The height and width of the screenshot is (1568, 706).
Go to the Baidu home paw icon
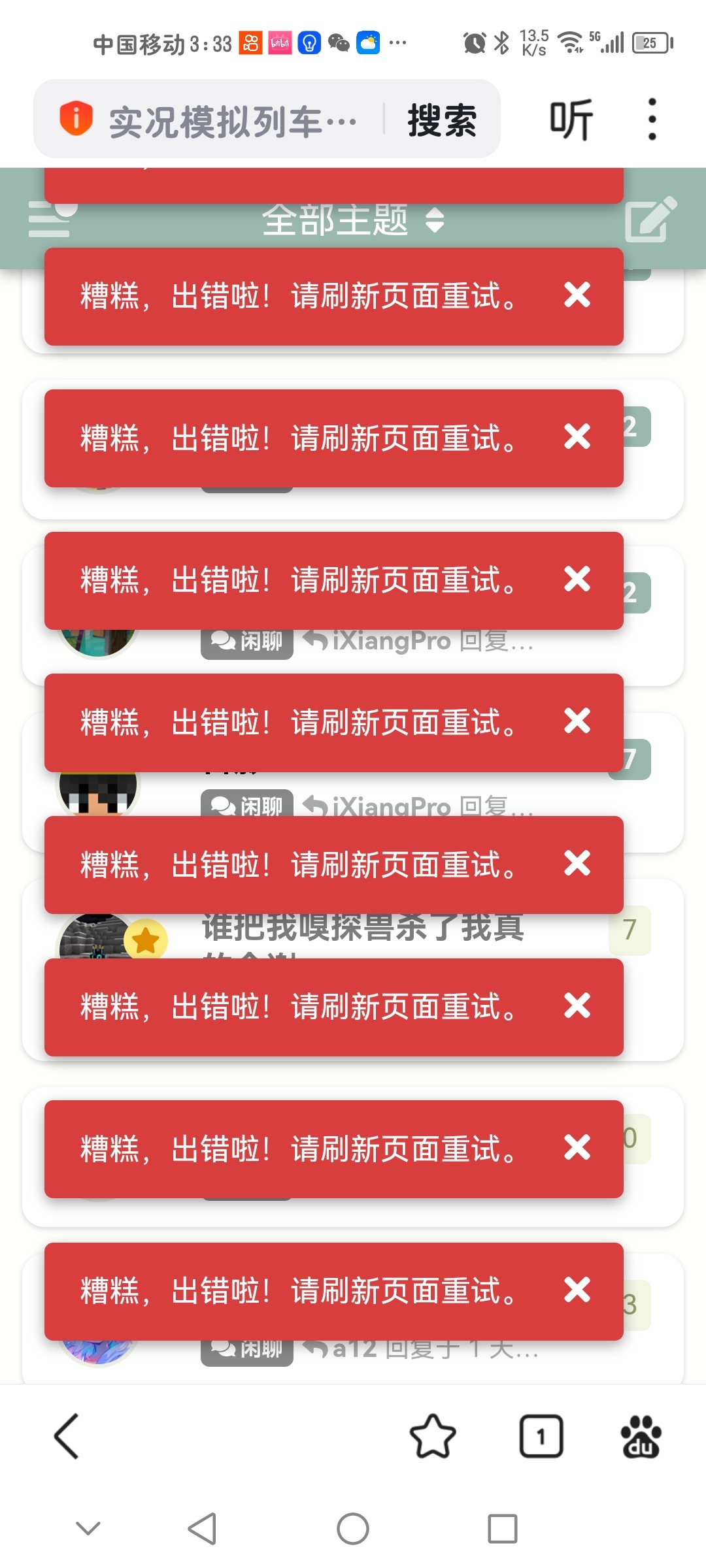(641, 1436)
